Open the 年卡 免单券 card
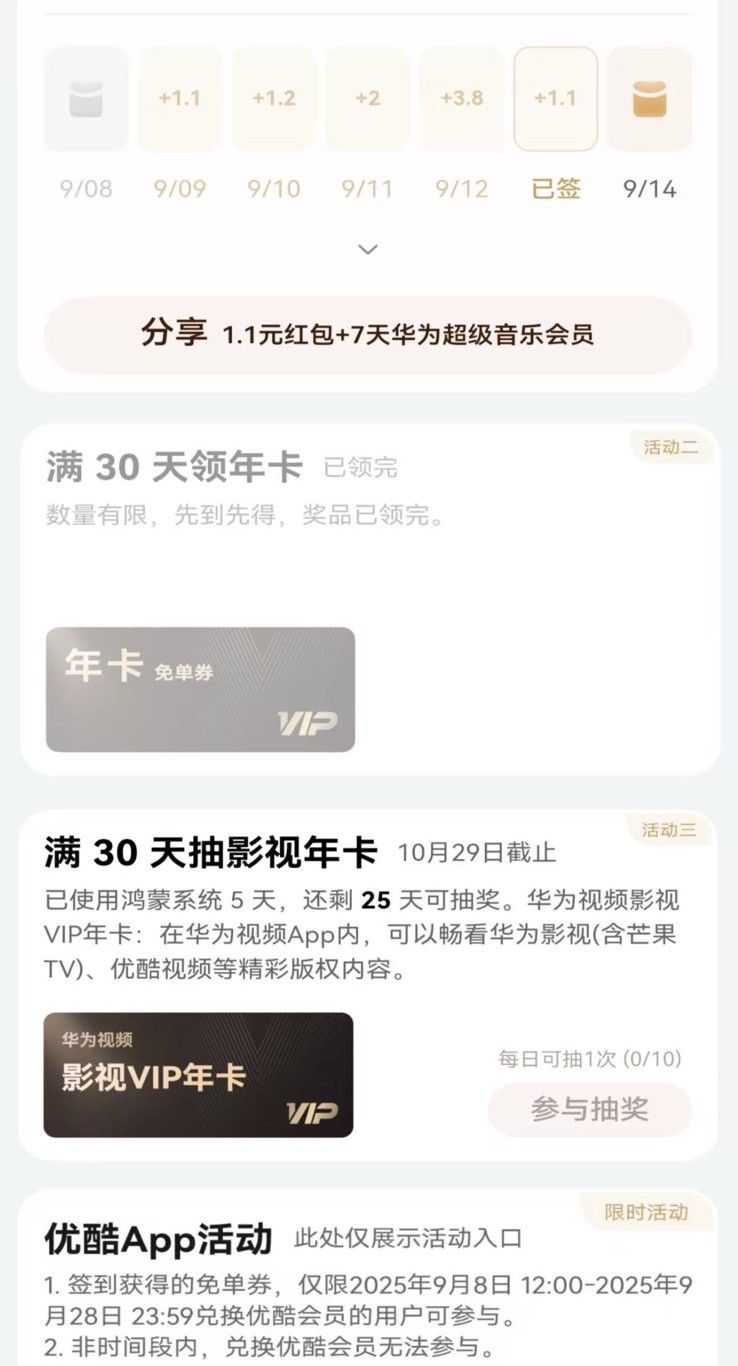Image resolution: width=738 pixels, height=1366 pixels. click(200, 689)
